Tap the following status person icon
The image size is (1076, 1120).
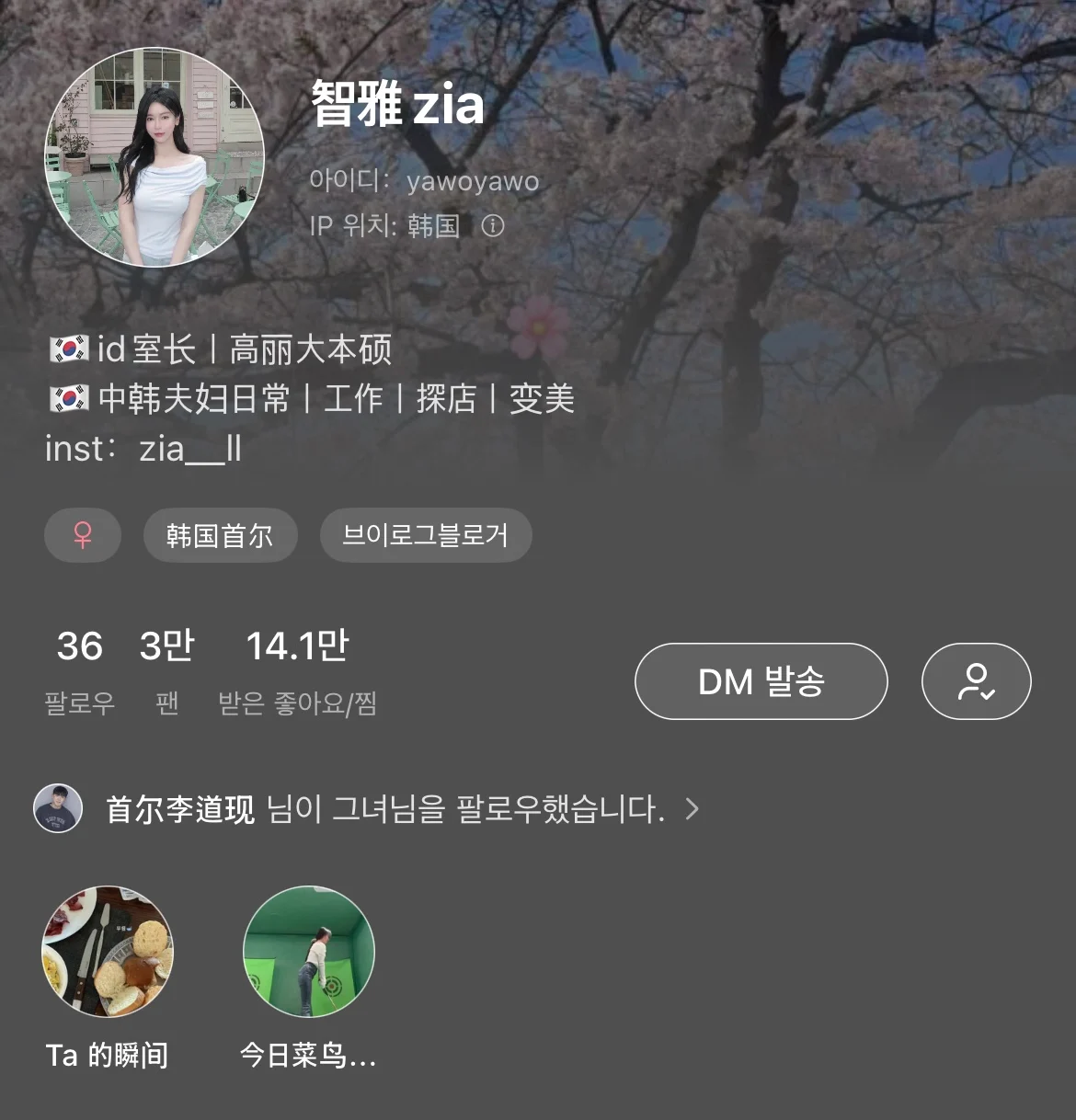coord(976,681)
